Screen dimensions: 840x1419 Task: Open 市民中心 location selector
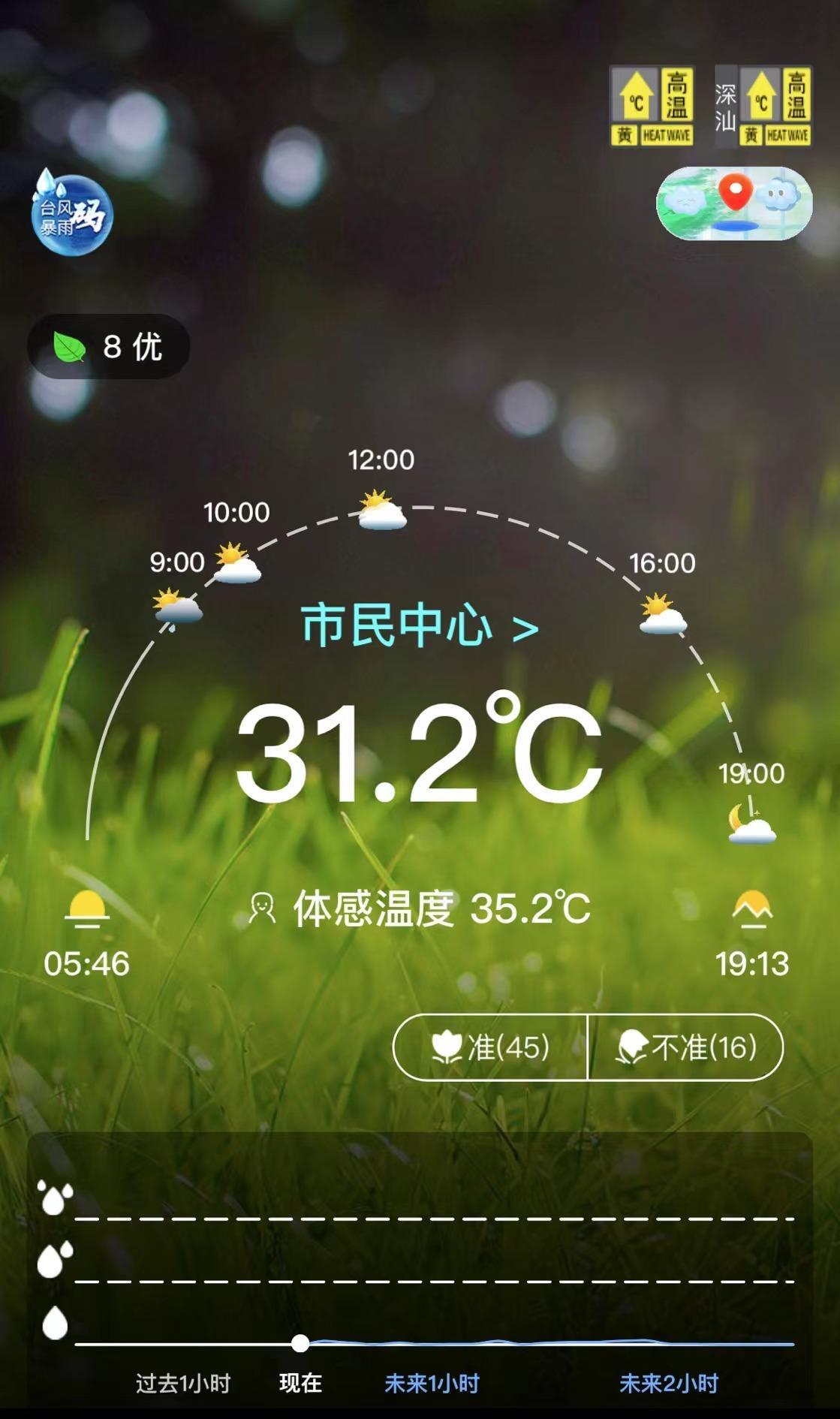click(x=419, y=626)
